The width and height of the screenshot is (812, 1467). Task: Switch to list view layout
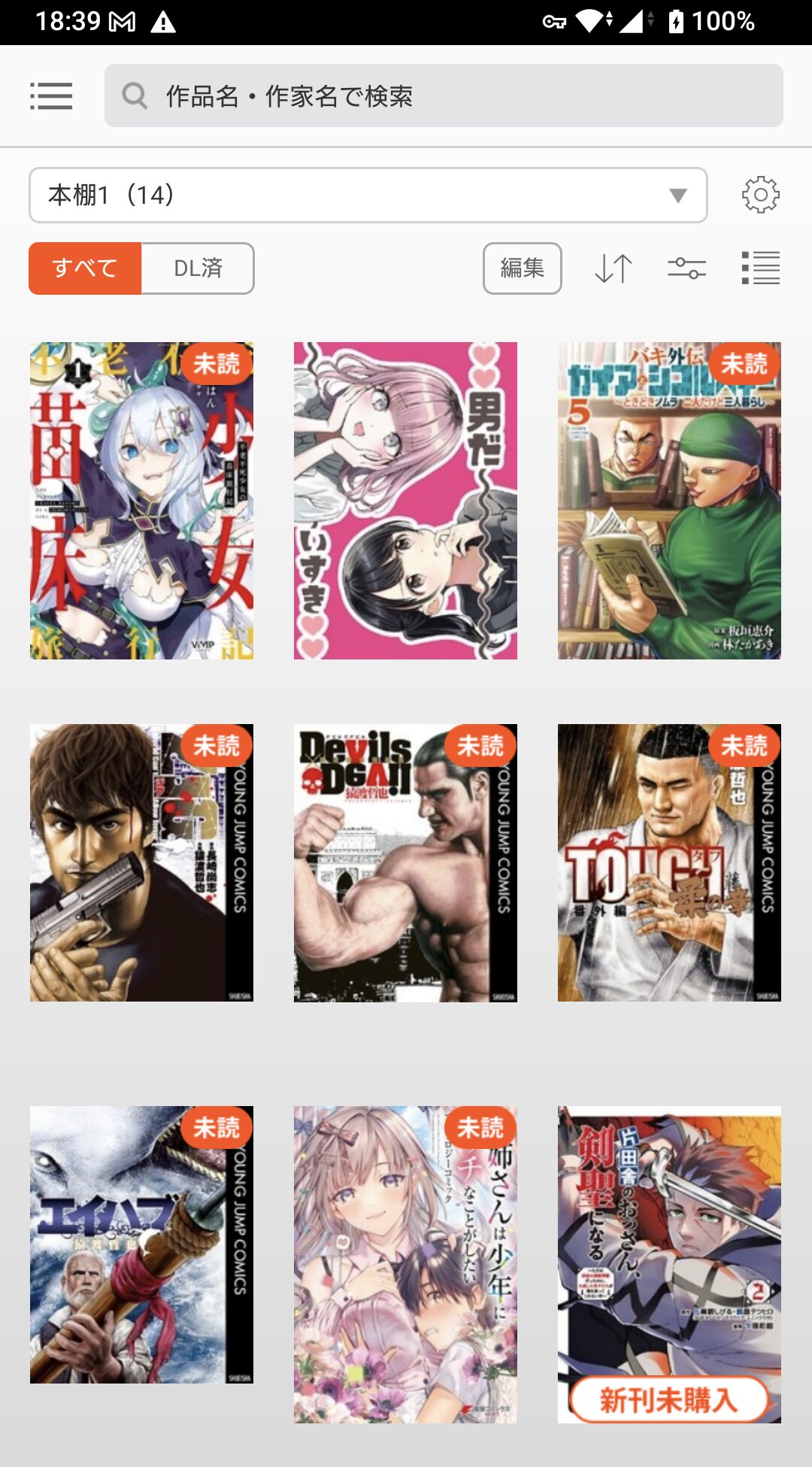[x=760, y=268]
